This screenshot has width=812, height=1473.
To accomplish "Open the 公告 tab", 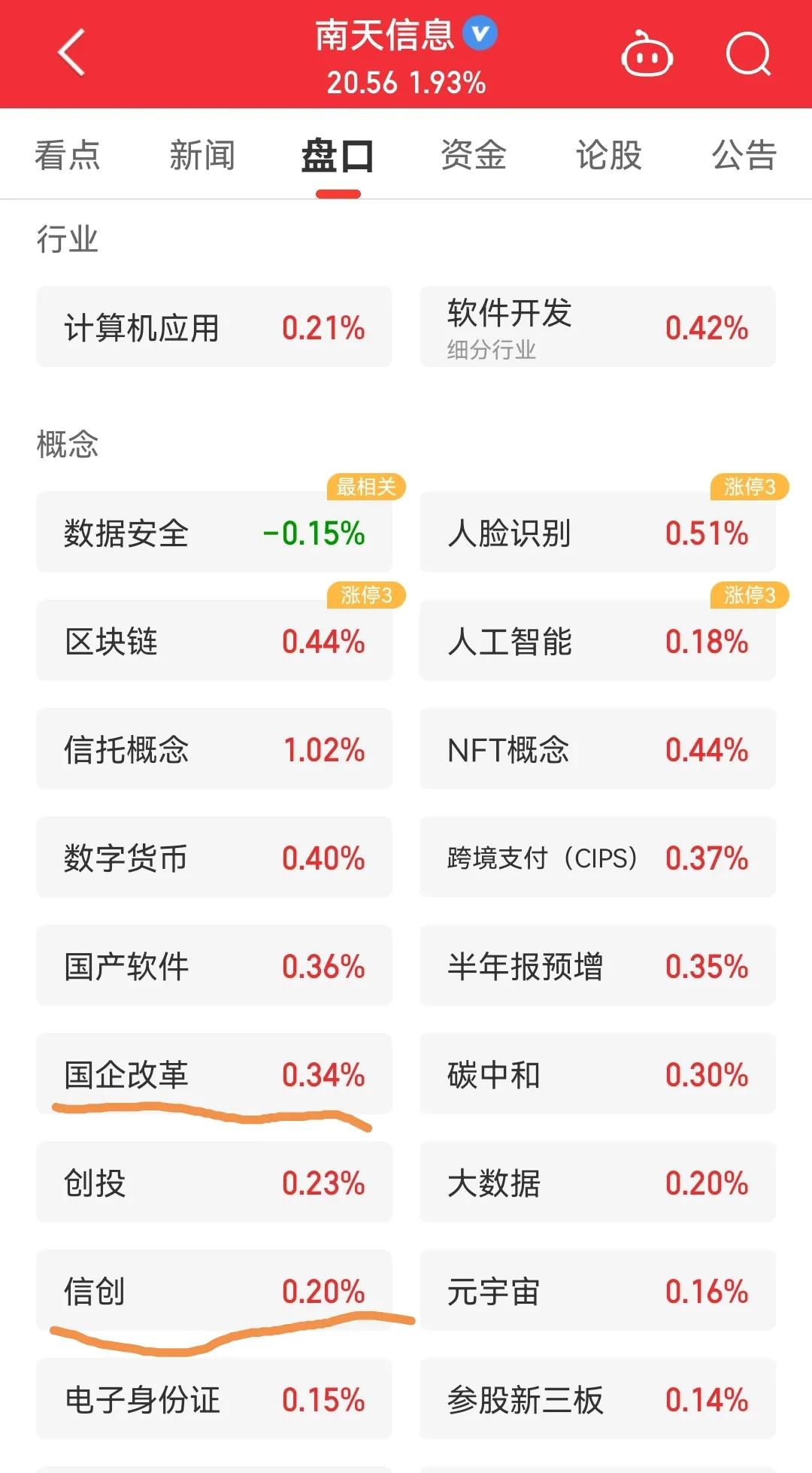I will (744, 155).
